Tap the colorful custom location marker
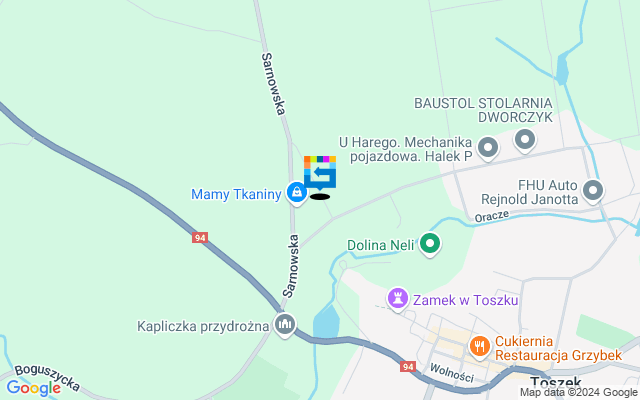 coord(320,173)
